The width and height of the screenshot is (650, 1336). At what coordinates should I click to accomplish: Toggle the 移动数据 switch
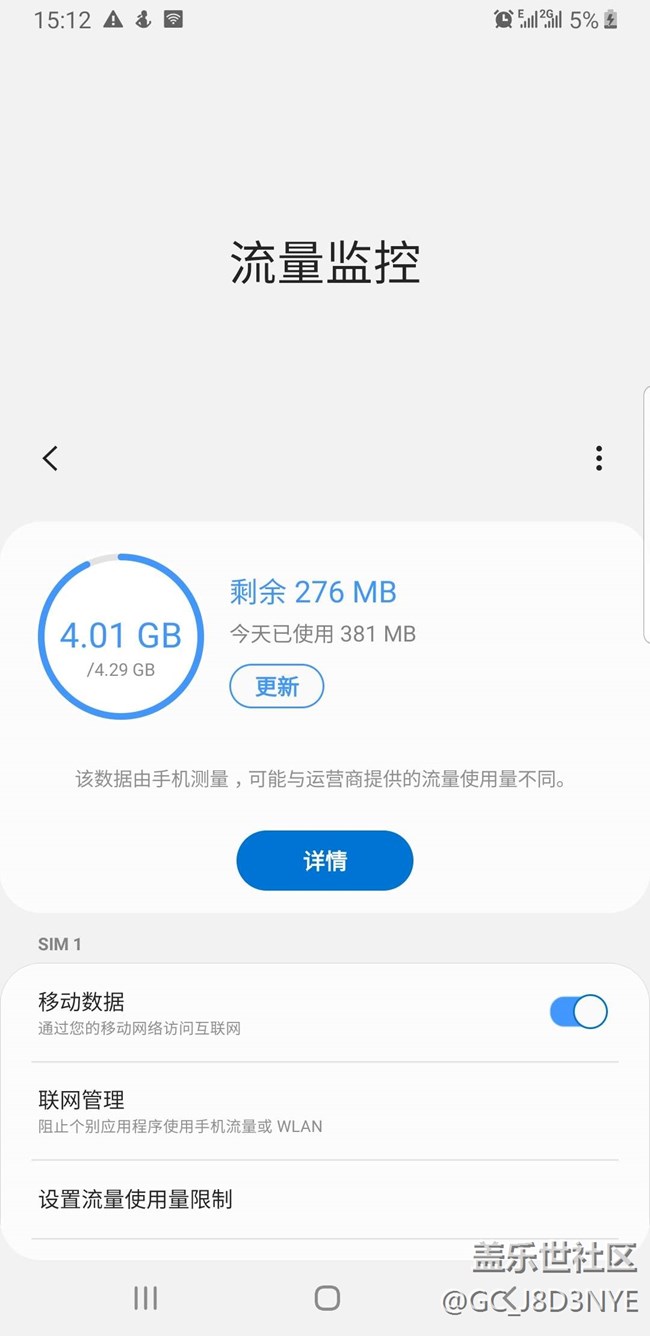tap(578, 1012)
